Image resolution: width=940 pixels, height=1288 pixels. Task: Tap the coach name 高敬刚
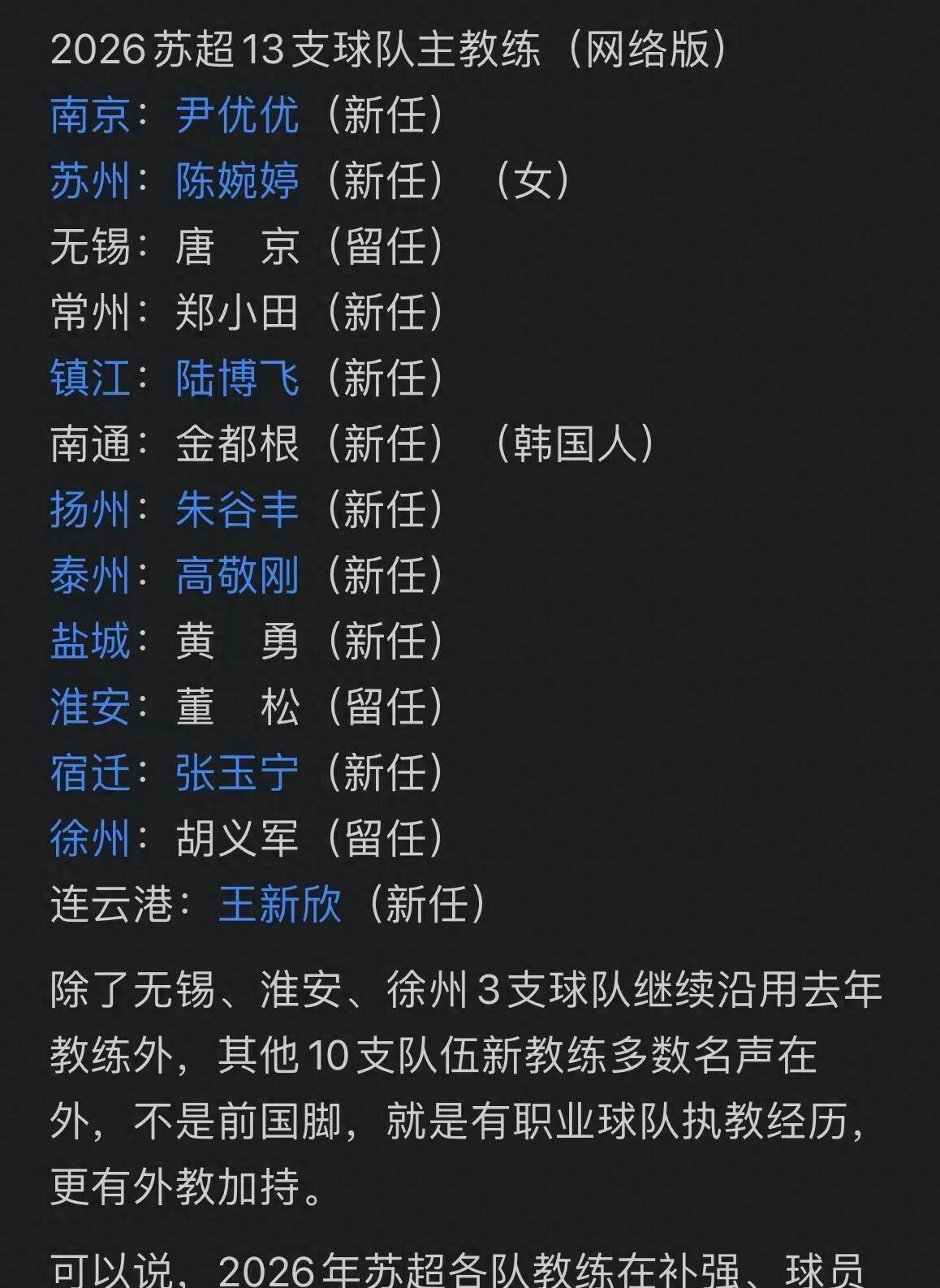tap(237, 576)
